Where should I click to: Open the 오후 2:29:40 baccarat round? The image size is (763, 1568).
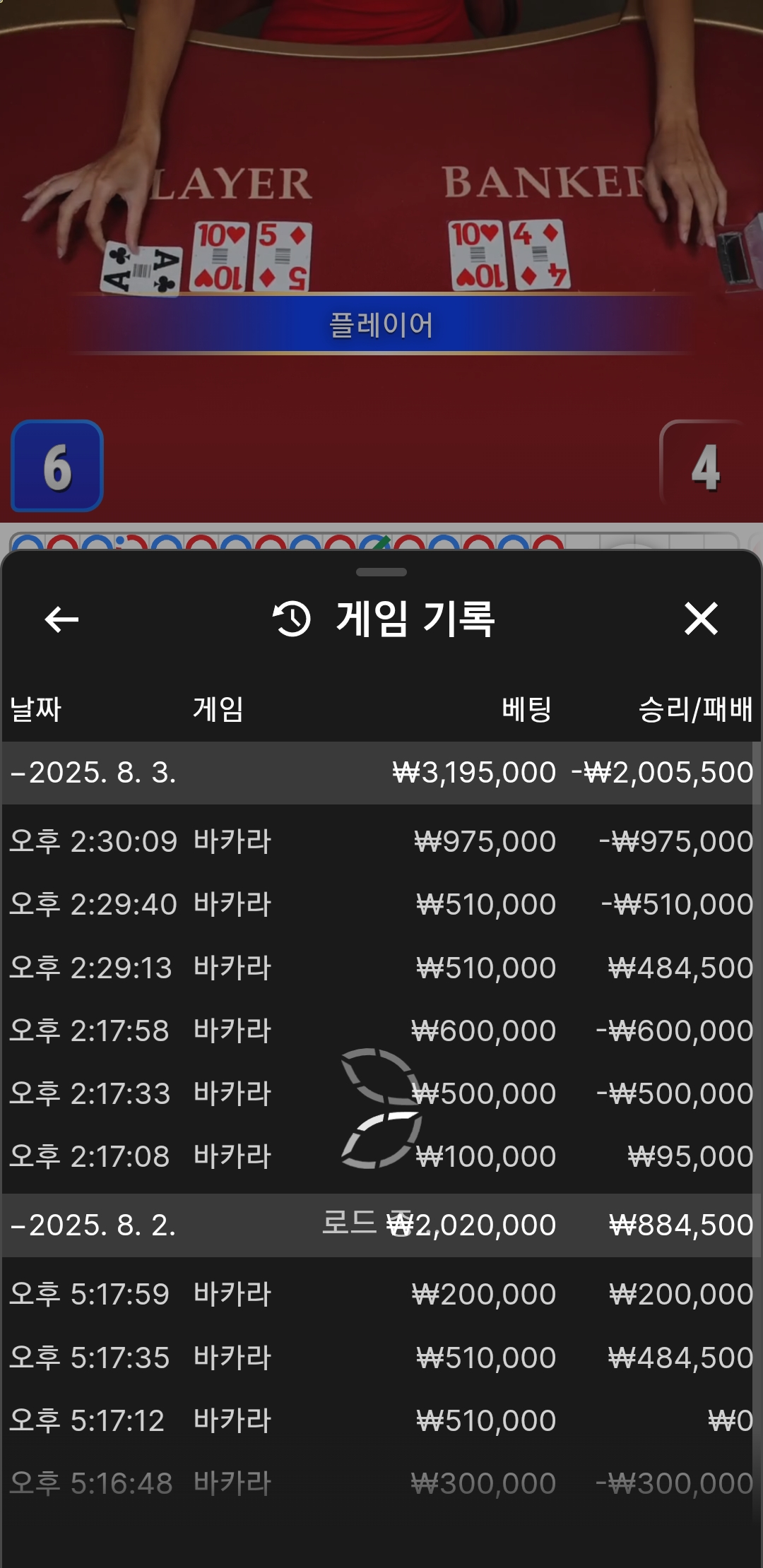click(x=381, y=904)
